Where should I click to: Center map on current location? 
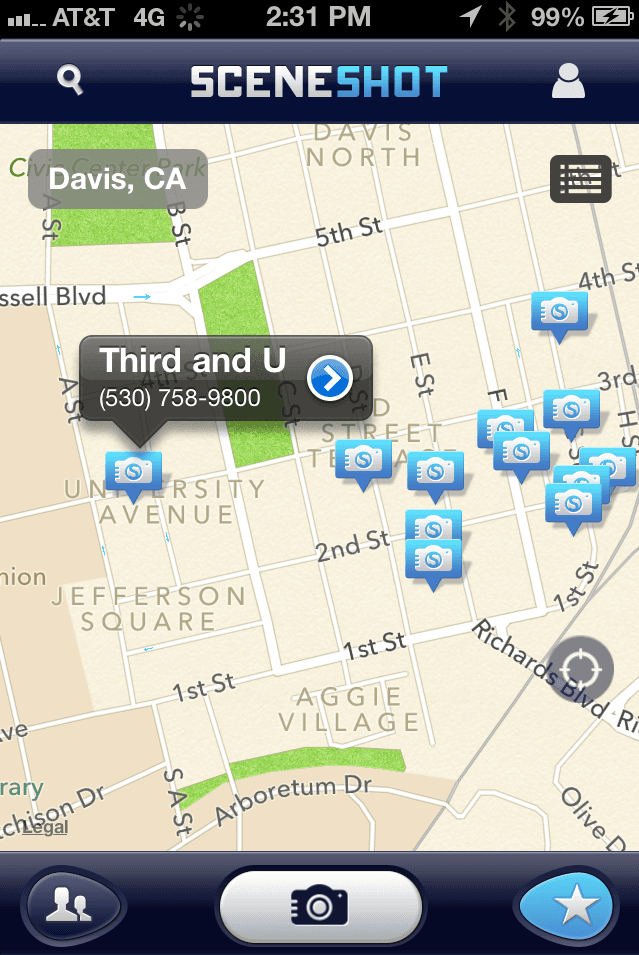coord(580,668)
